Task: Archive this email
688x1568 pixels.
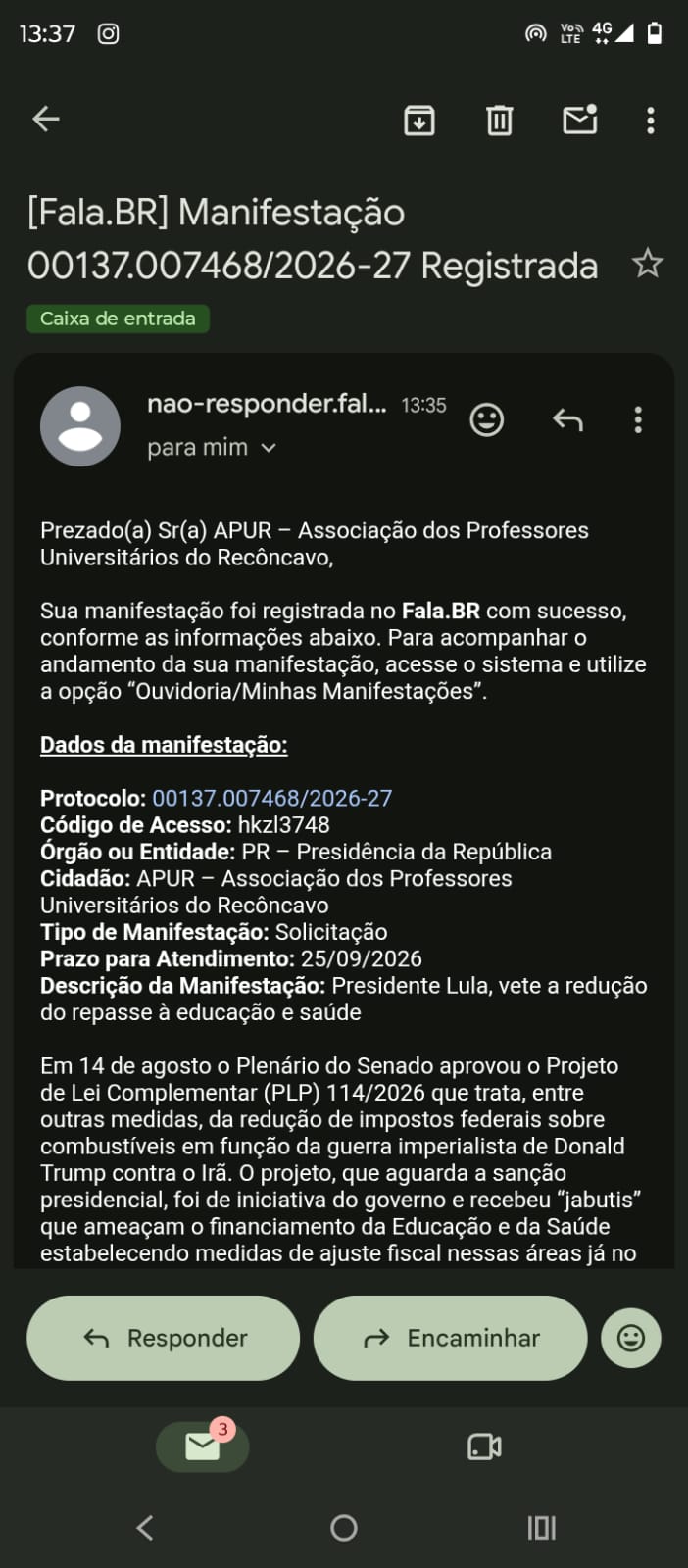Action: 419,120
